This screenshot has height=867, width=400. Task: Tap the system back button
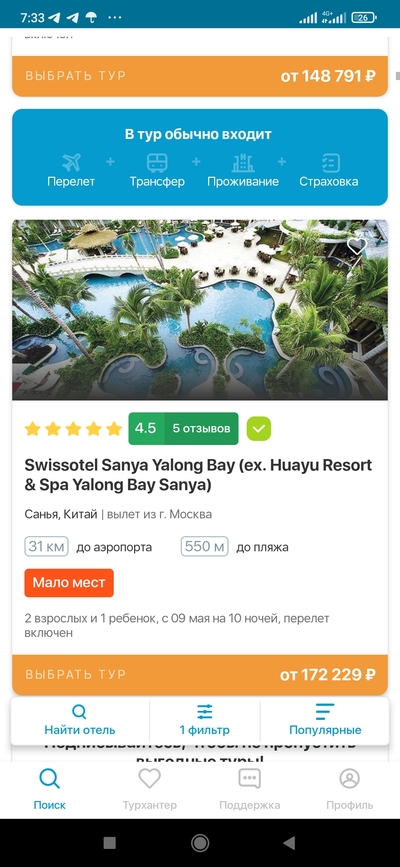[x=289, y=843]
